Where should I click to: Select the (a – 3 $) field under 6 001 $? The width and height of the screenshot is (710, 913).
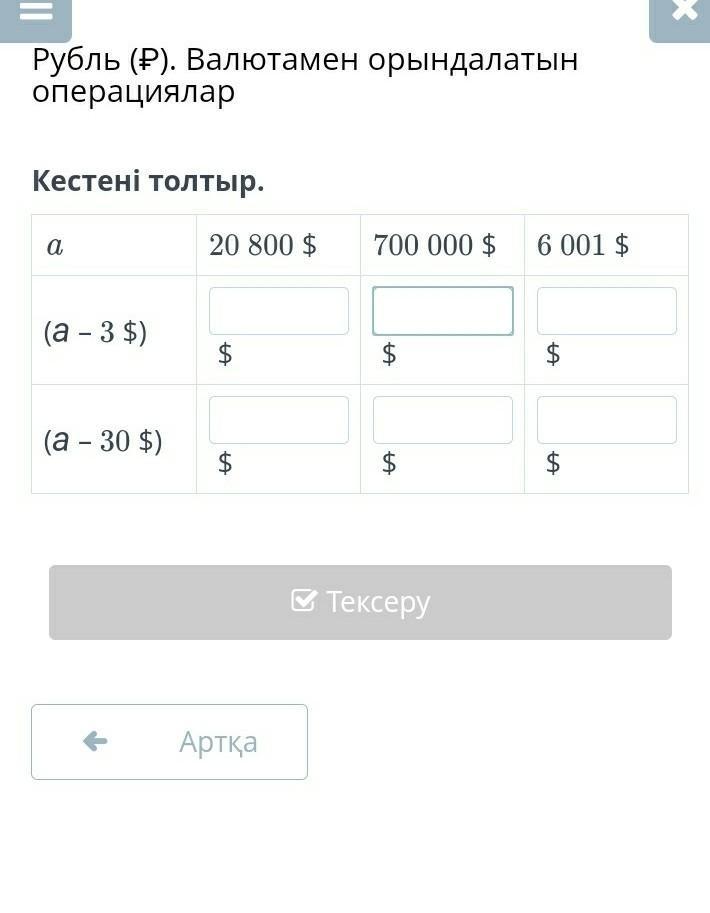point(606,311)
